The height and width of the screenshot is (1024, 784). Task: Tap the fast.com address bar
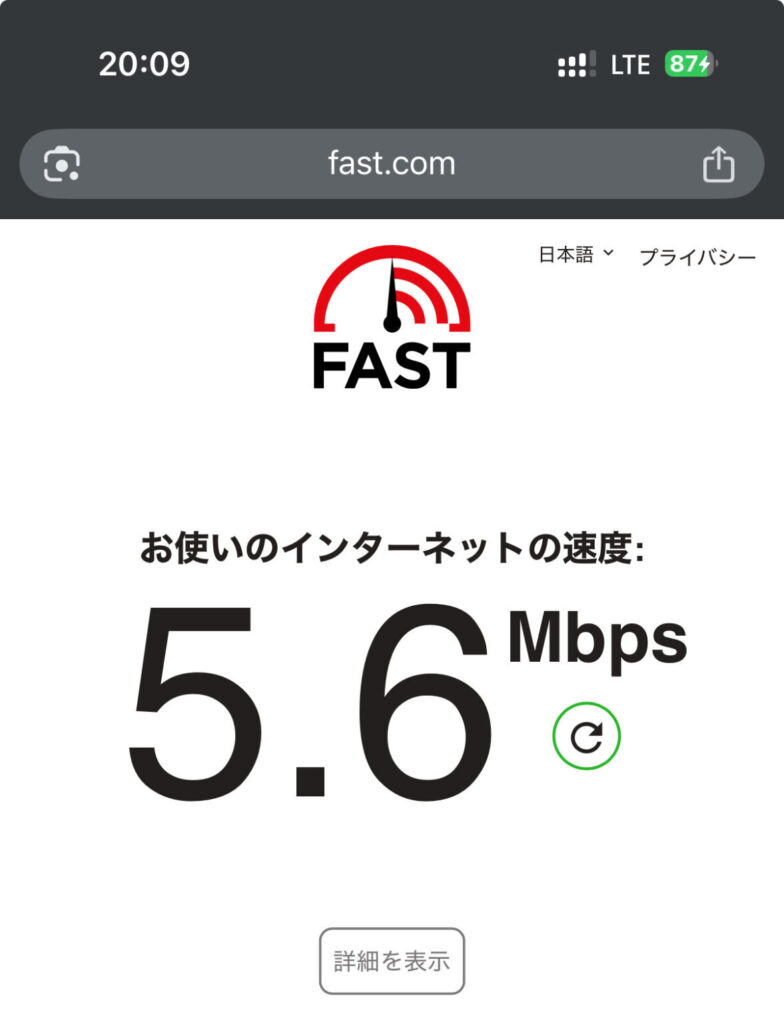click(x=391, y=164)
